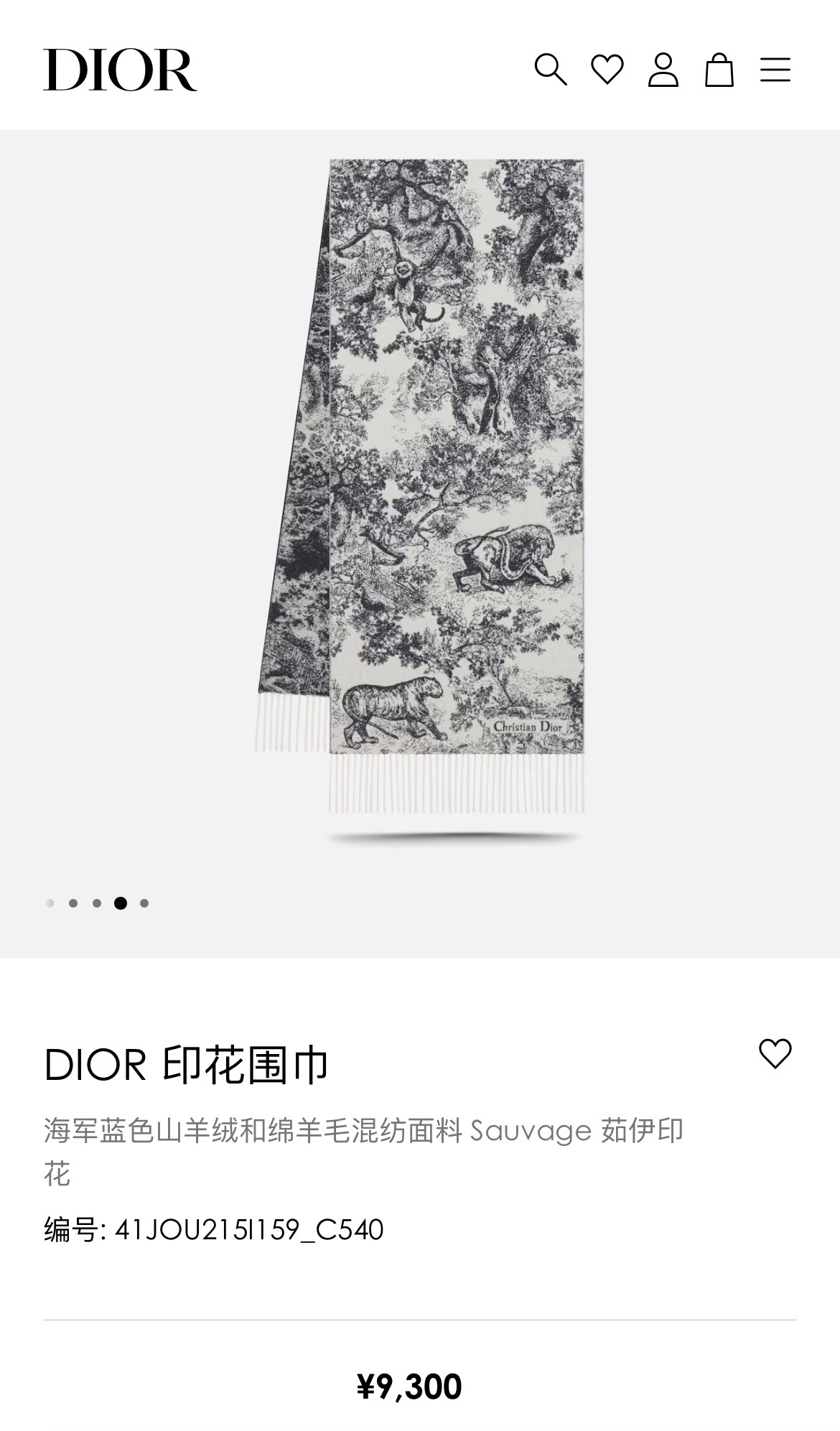Open the account profile icon

663,70
